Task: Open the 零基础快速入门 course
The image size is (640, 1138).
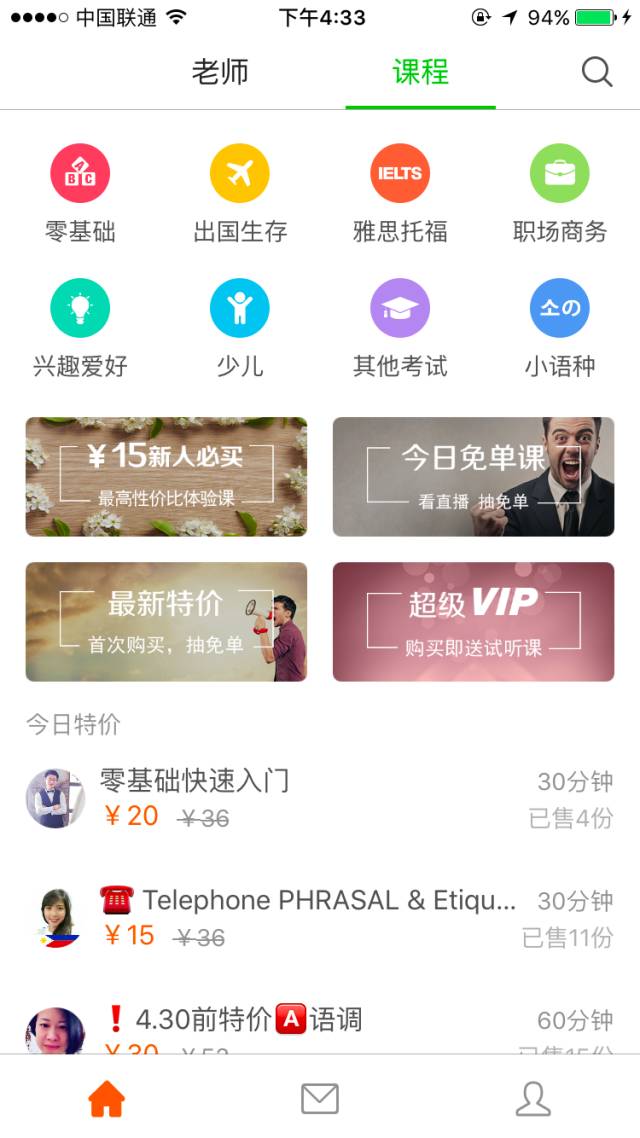Action: 300,798
